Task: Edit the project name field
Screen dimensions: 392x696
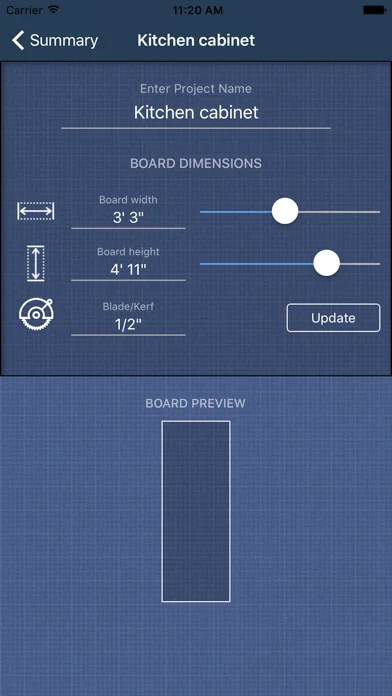Action: pos(196,113)
